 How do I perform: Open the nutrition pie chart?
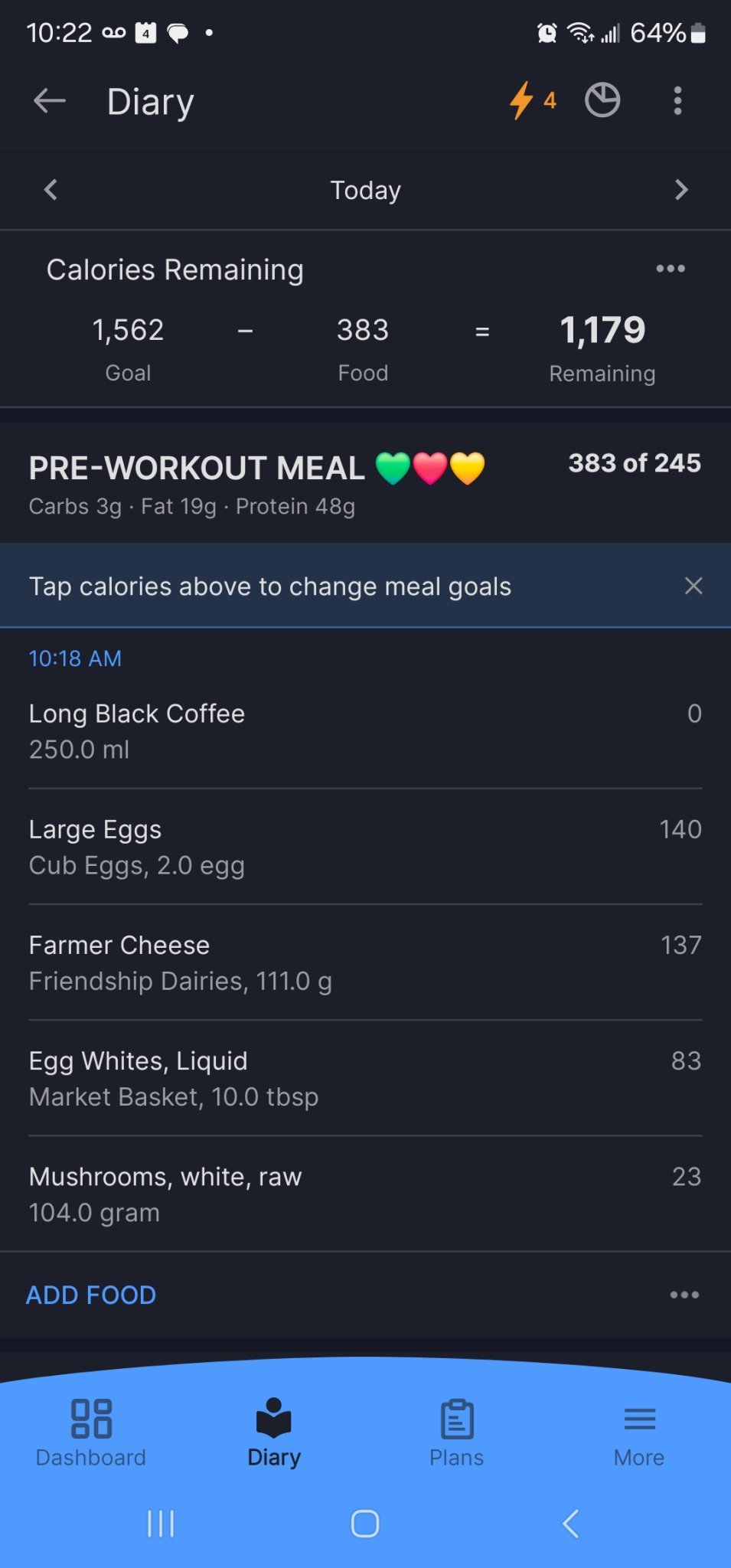(602, 101)
